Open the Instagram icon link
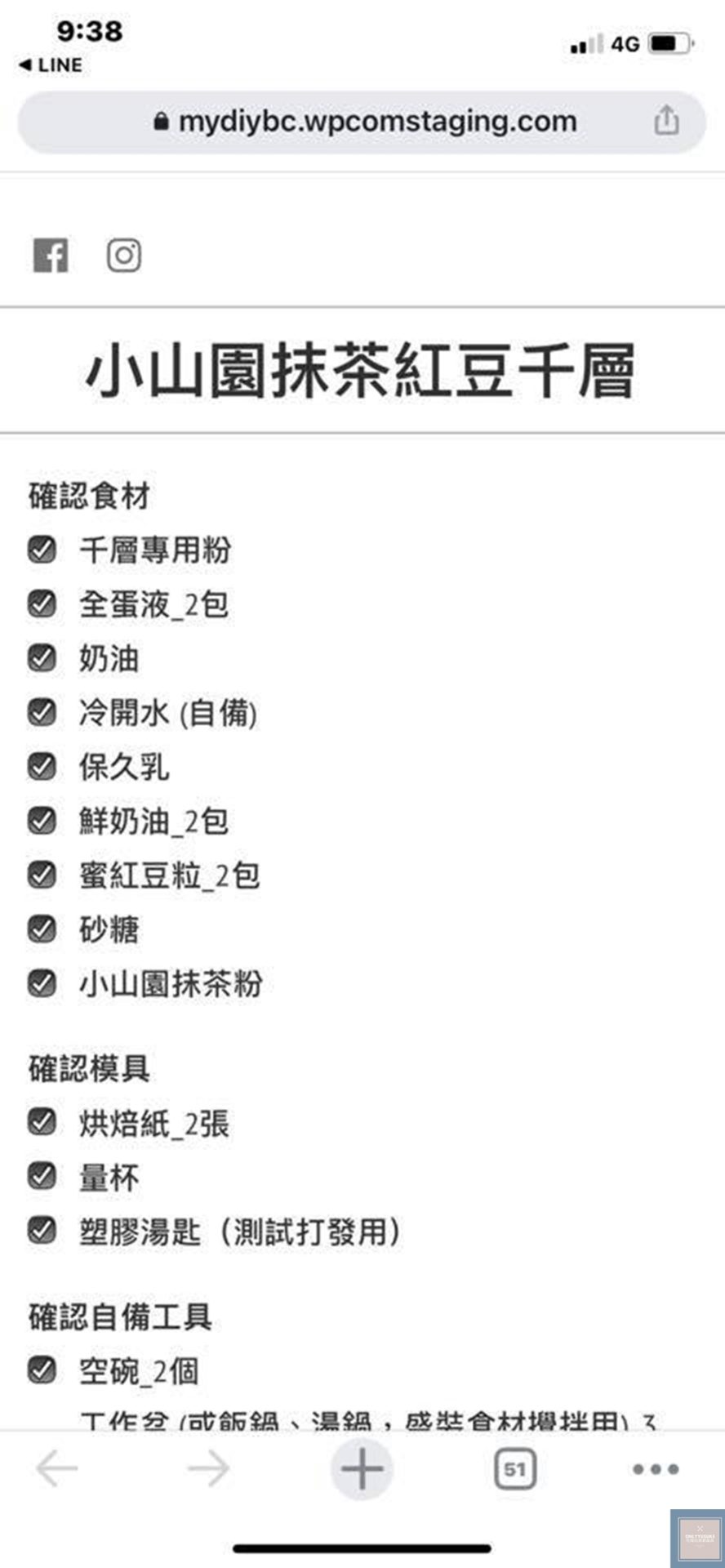The height and width of the screenshot is (1568, 725). tap(122, 256)
